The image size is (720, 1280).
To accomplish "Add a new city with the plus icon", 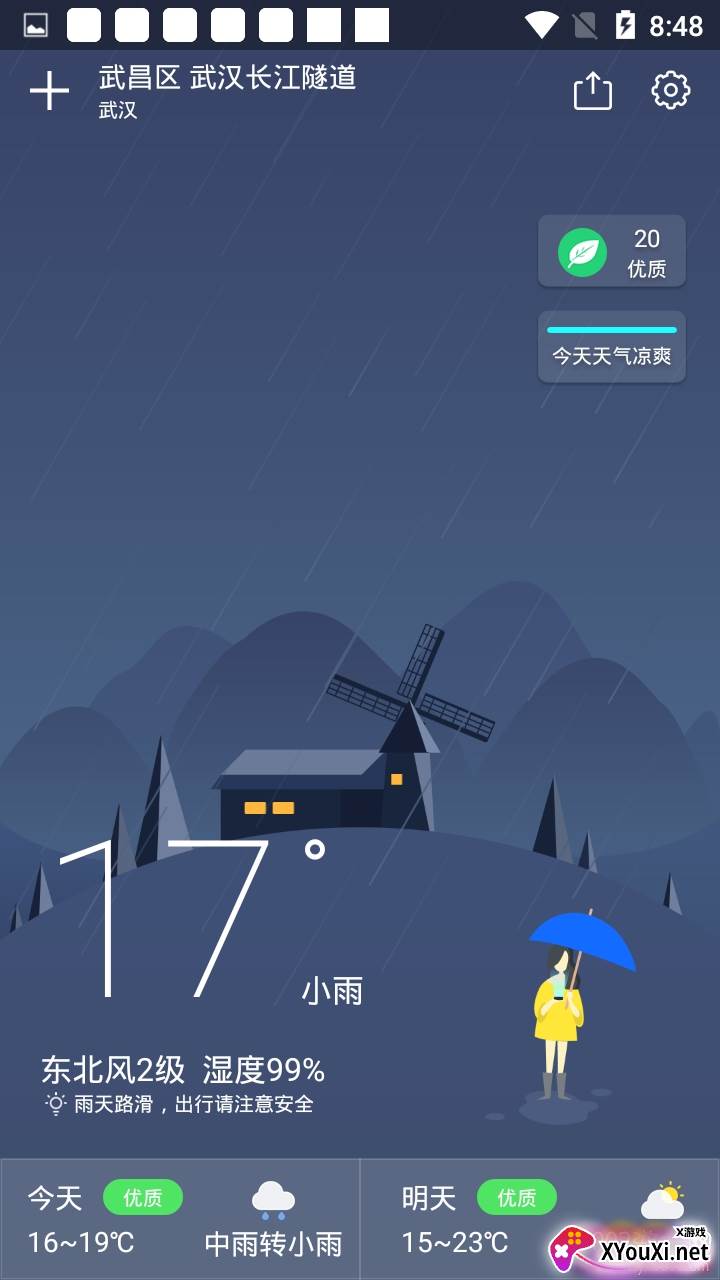I will [49, 92].
